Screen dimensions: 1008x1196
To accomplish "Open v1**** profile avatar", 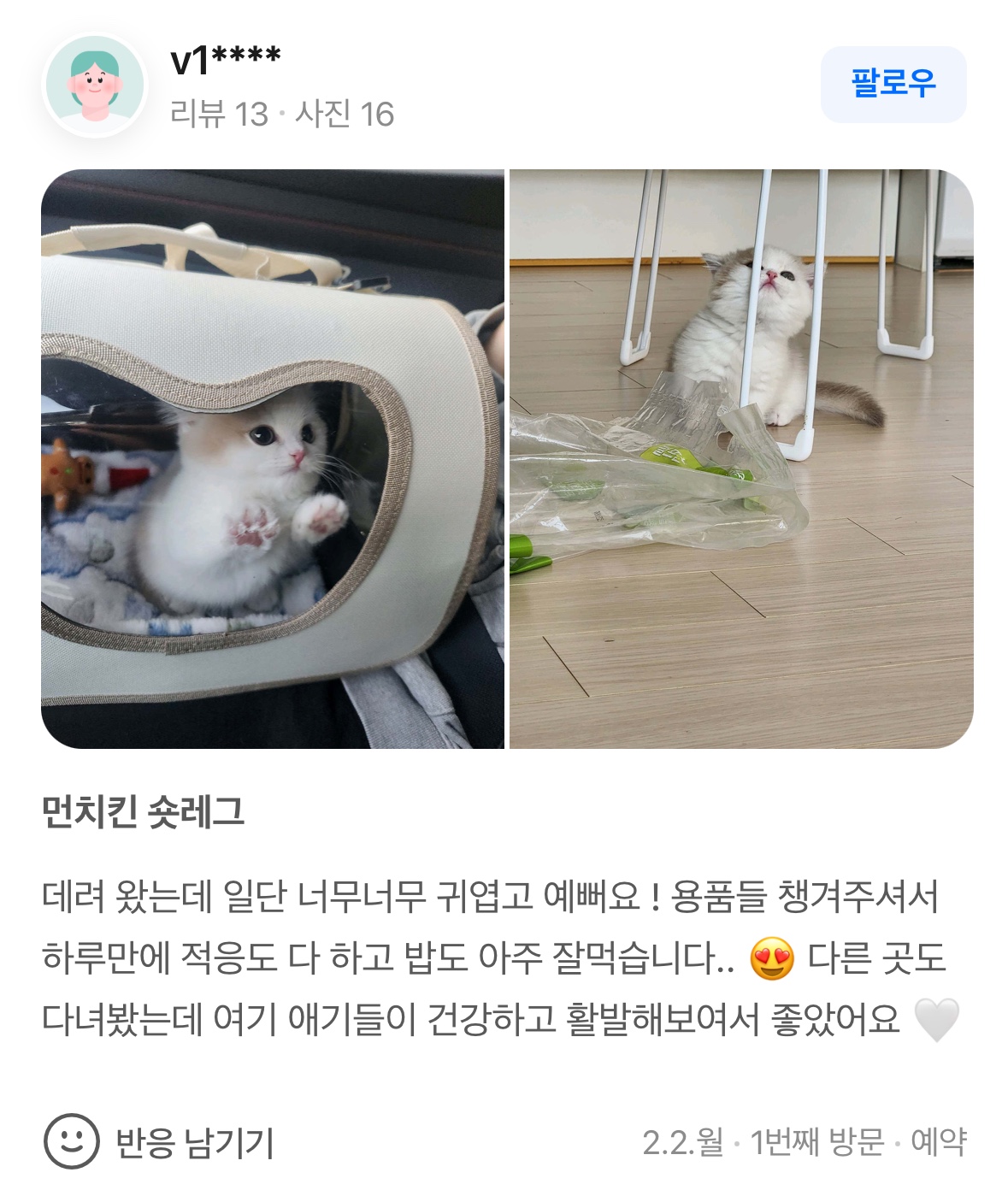I will 95,85.
